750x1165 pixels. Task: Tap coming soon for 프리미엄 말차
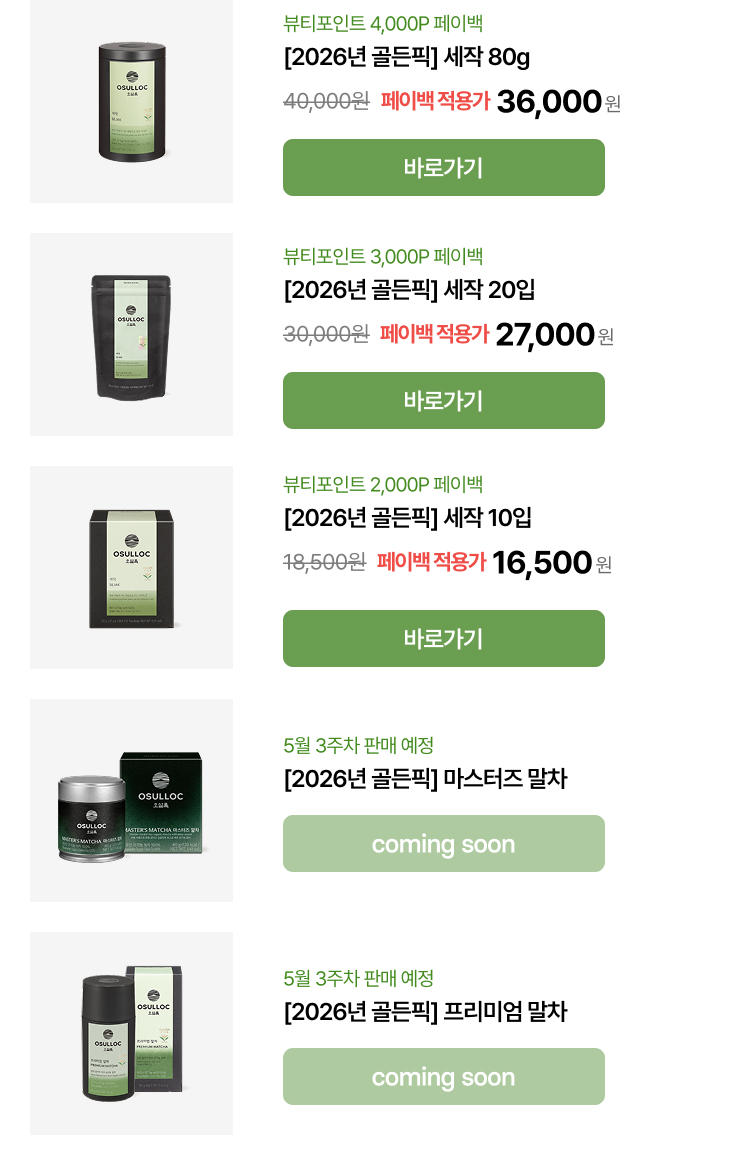click(443, 1077)
